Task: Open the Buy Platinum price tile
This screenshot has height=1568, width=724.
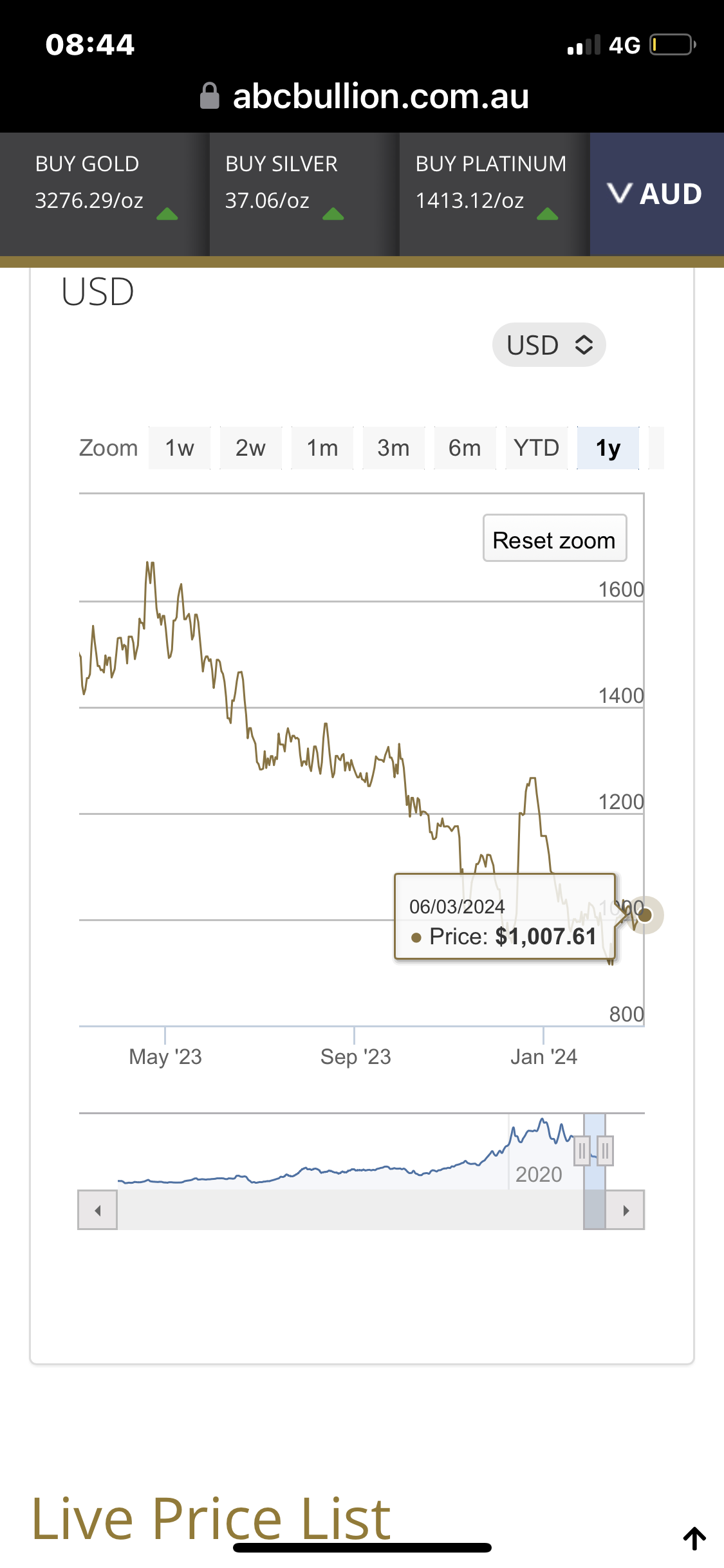Action: [494, 194]
